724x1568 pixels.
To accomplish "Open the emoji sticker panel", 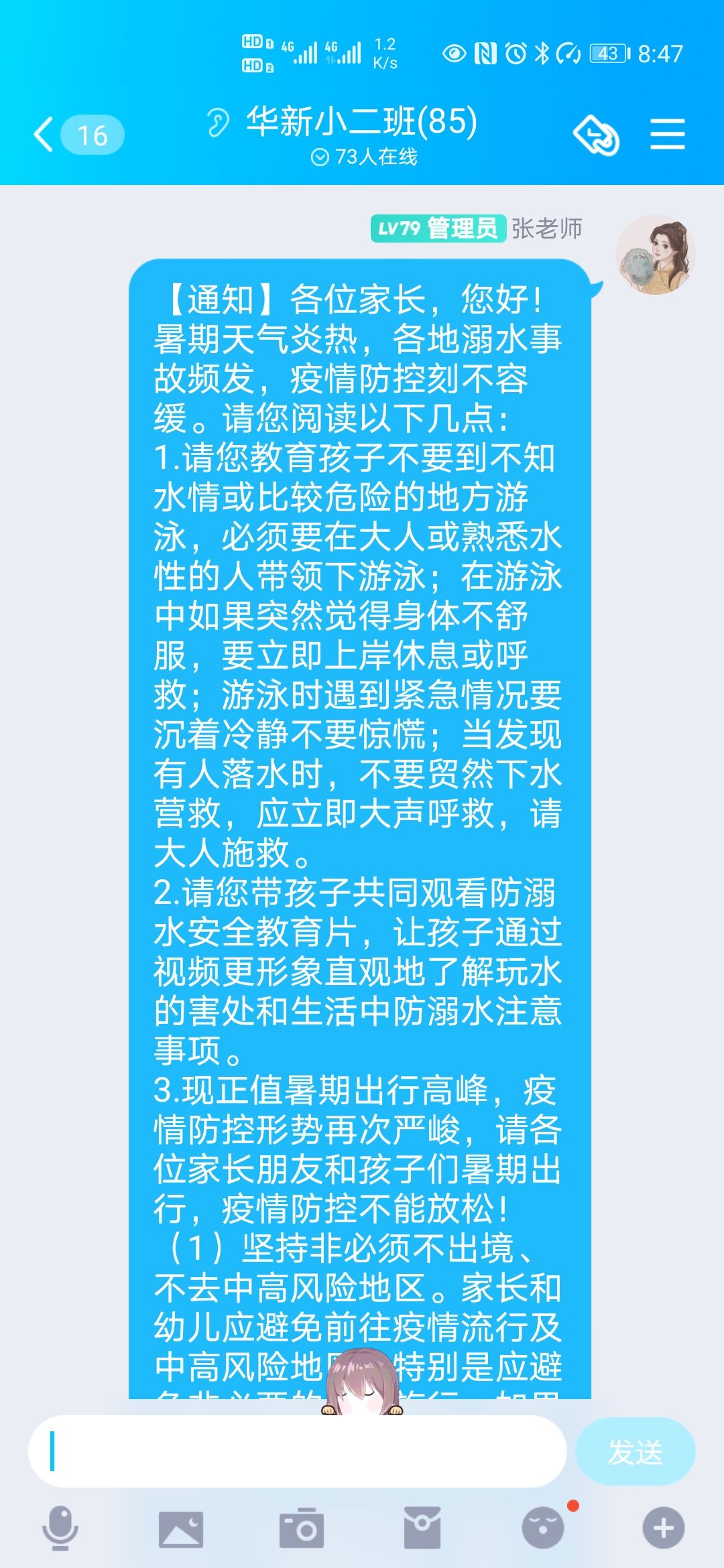I will (x=543, y=1528).
